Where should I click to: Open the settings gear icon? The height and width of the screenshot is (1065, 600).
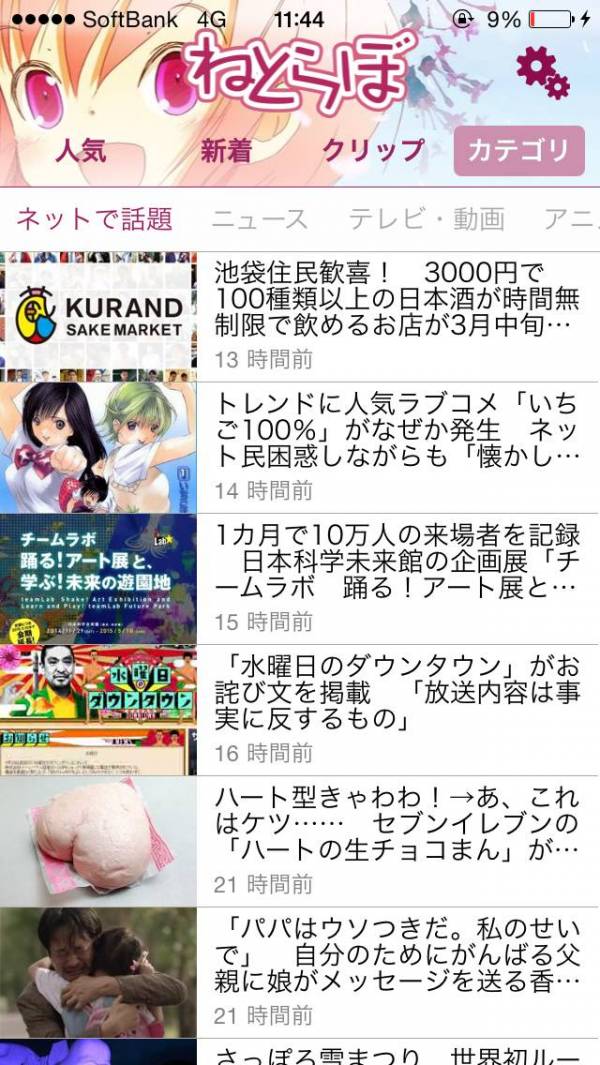(542, 72)
